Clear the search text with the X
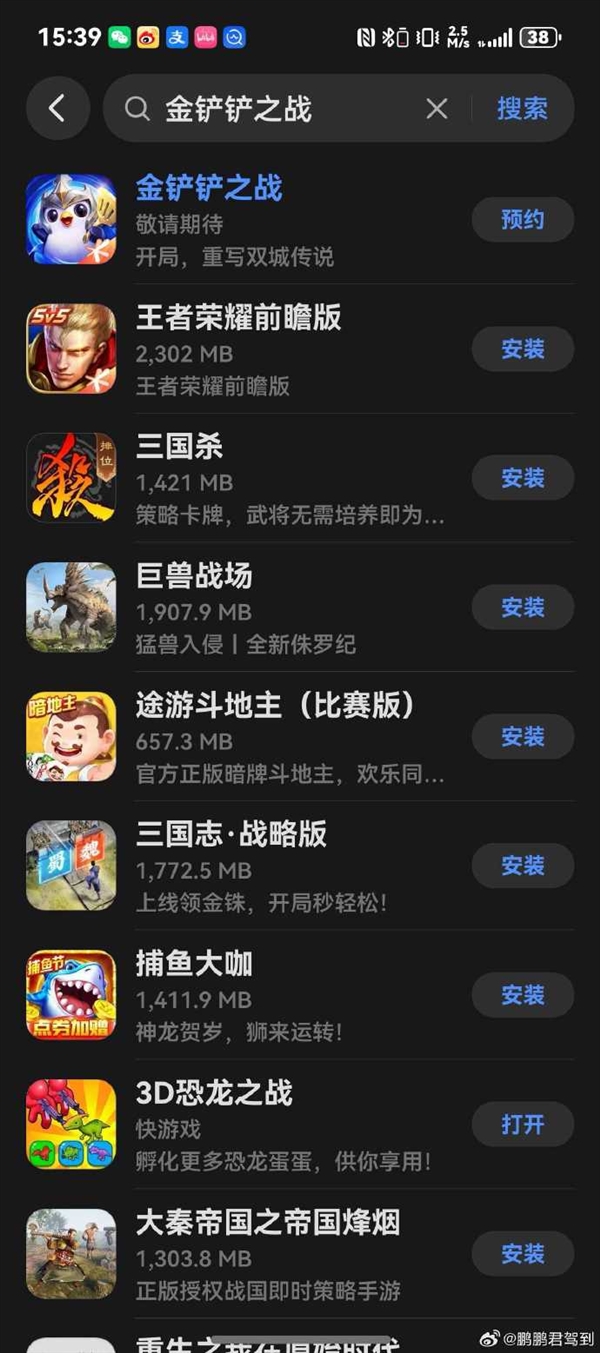 tap(437, 108)
